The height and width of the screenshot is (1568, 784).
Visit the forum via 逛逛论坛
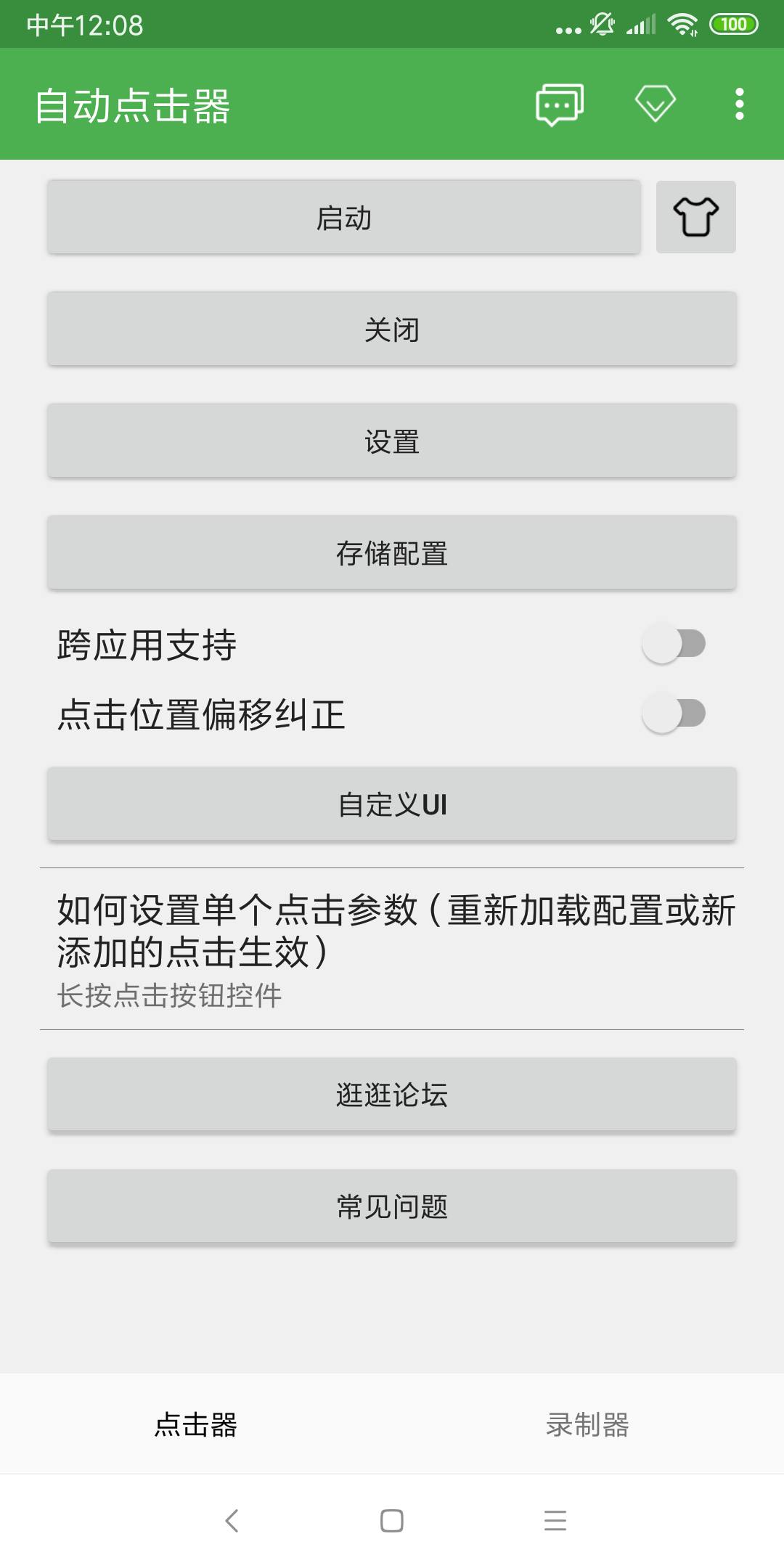pos(391,1095)
